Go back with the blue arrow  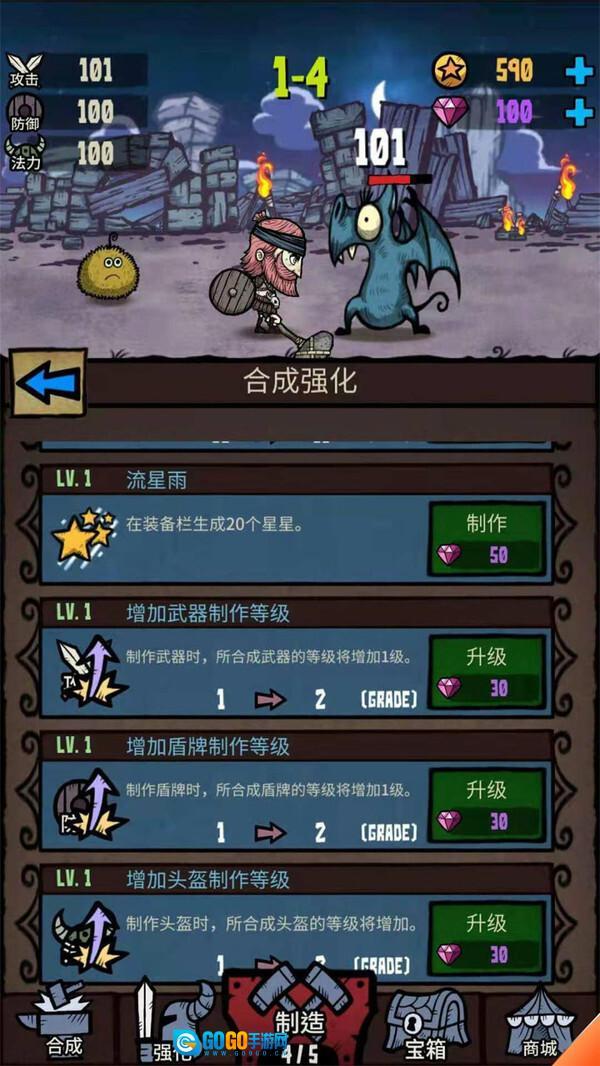point(48,383)
